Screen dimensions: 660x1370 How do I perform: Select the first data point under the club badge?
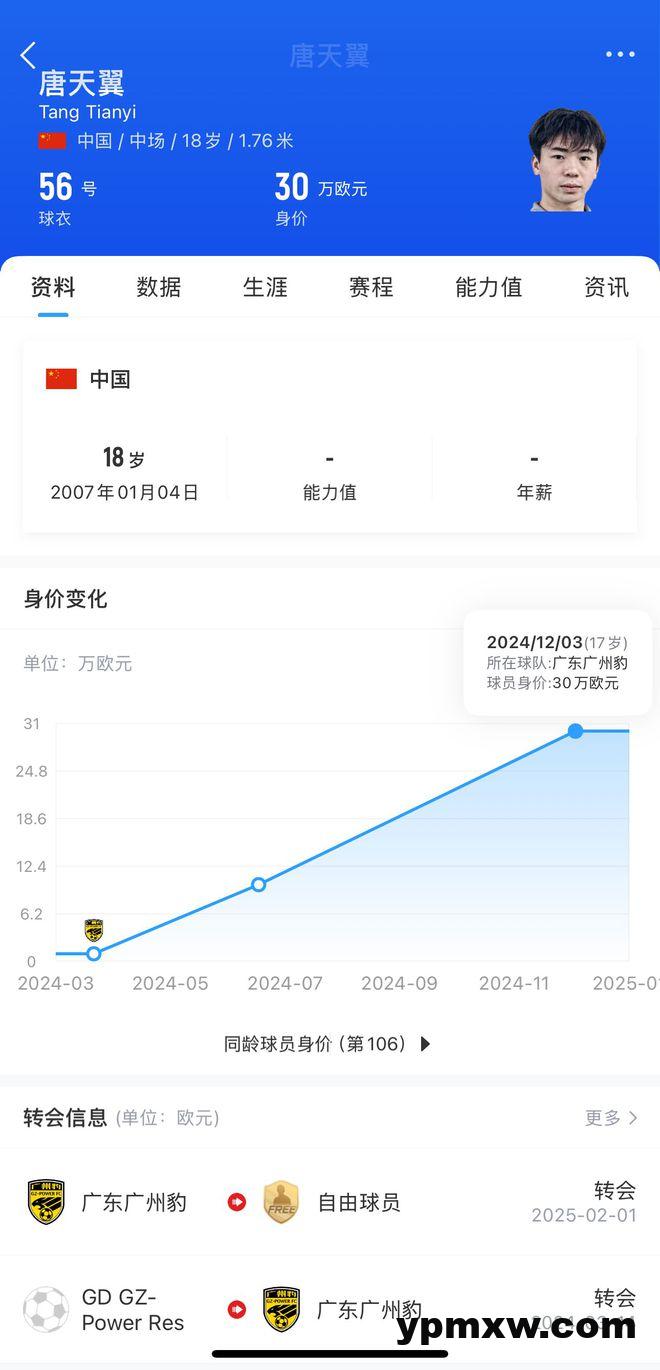pyautogui.click(x=93, y=954)
